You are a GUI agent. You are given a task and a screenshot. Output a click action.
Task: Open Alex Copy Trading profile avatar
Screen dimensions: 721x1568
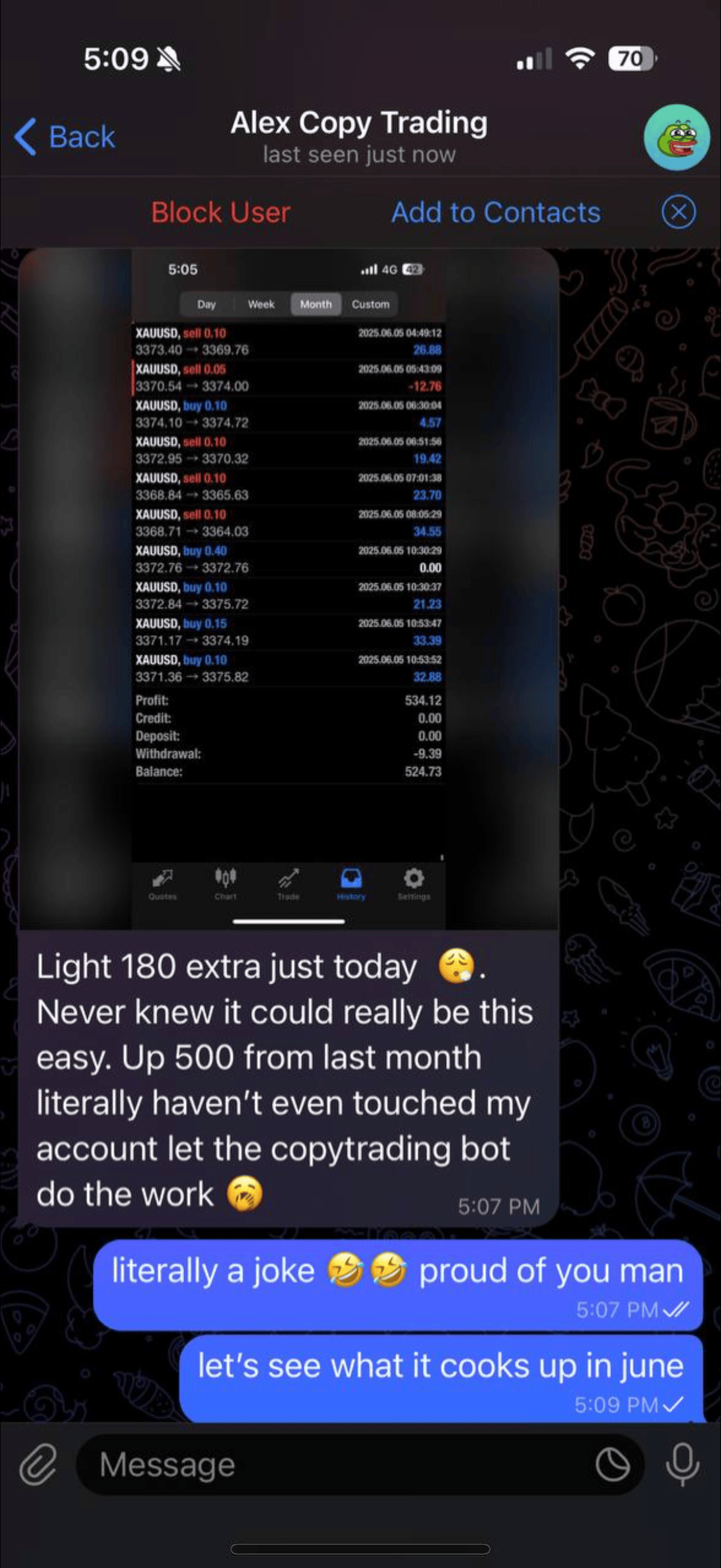[677, 137]
